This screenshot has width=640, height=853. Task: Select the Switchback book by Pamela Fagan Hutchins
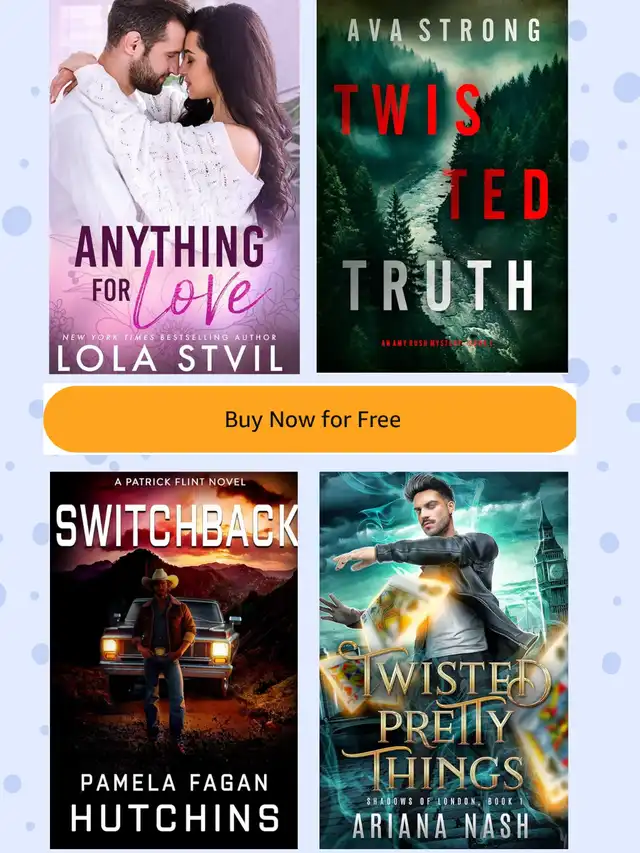click(x=174, y=660)
